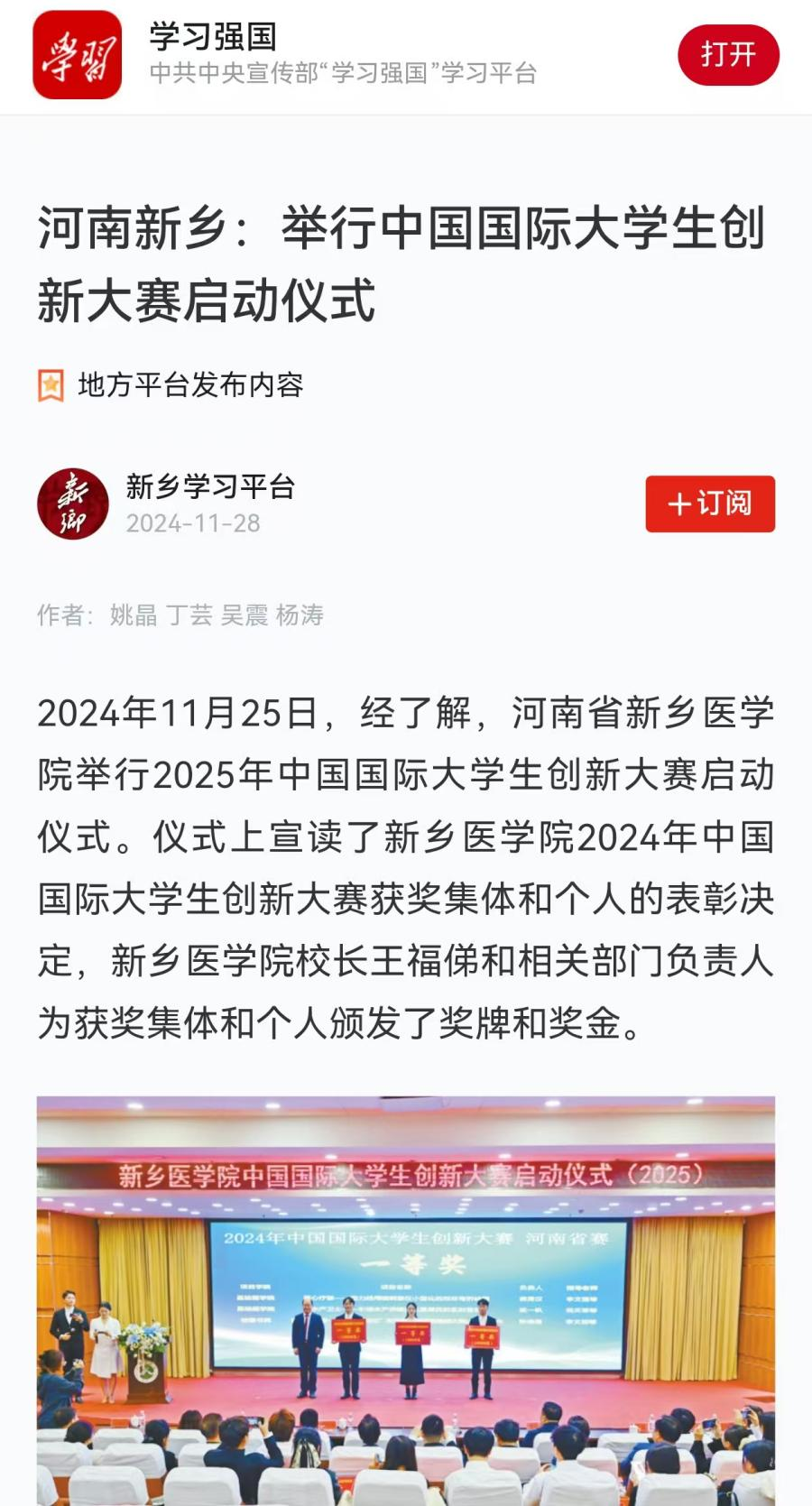Subscribe with the +订阅 button

(x=709, y=504)
